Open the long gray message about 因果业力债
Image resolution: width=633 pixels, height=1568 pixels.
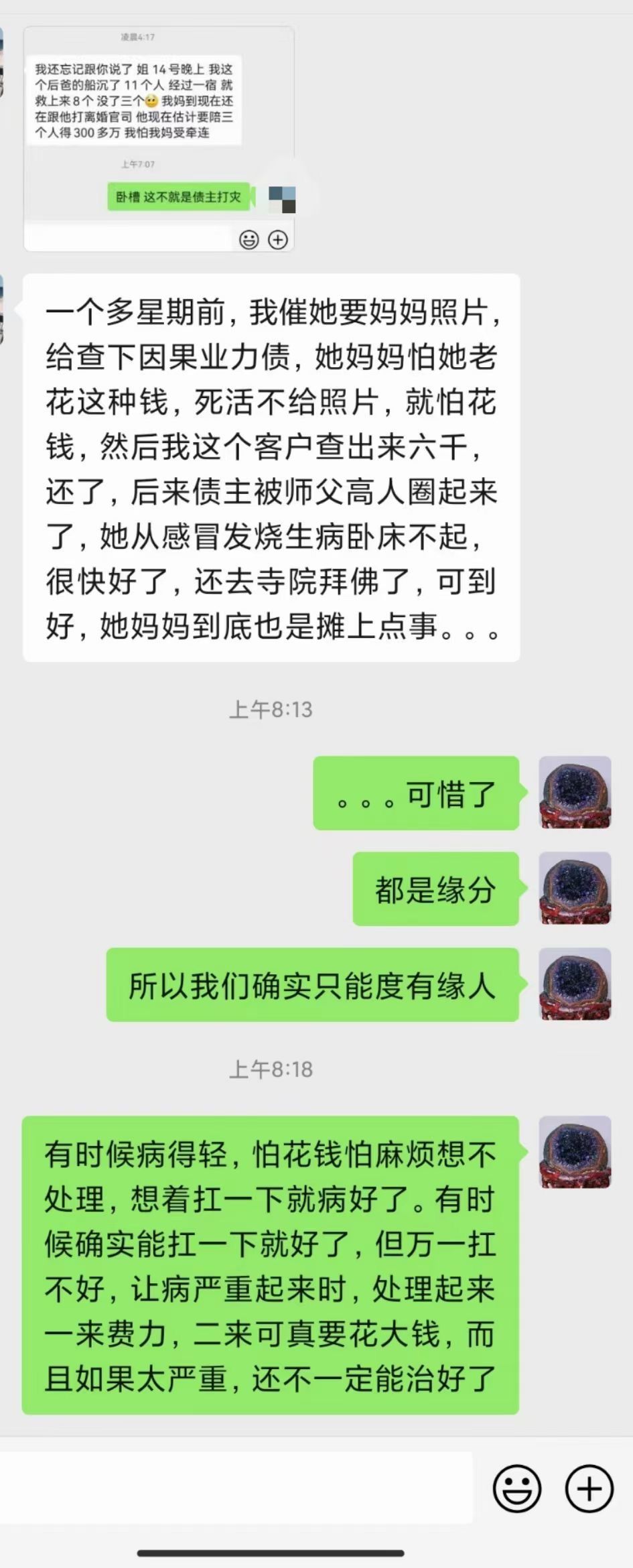tap(271, 469)
